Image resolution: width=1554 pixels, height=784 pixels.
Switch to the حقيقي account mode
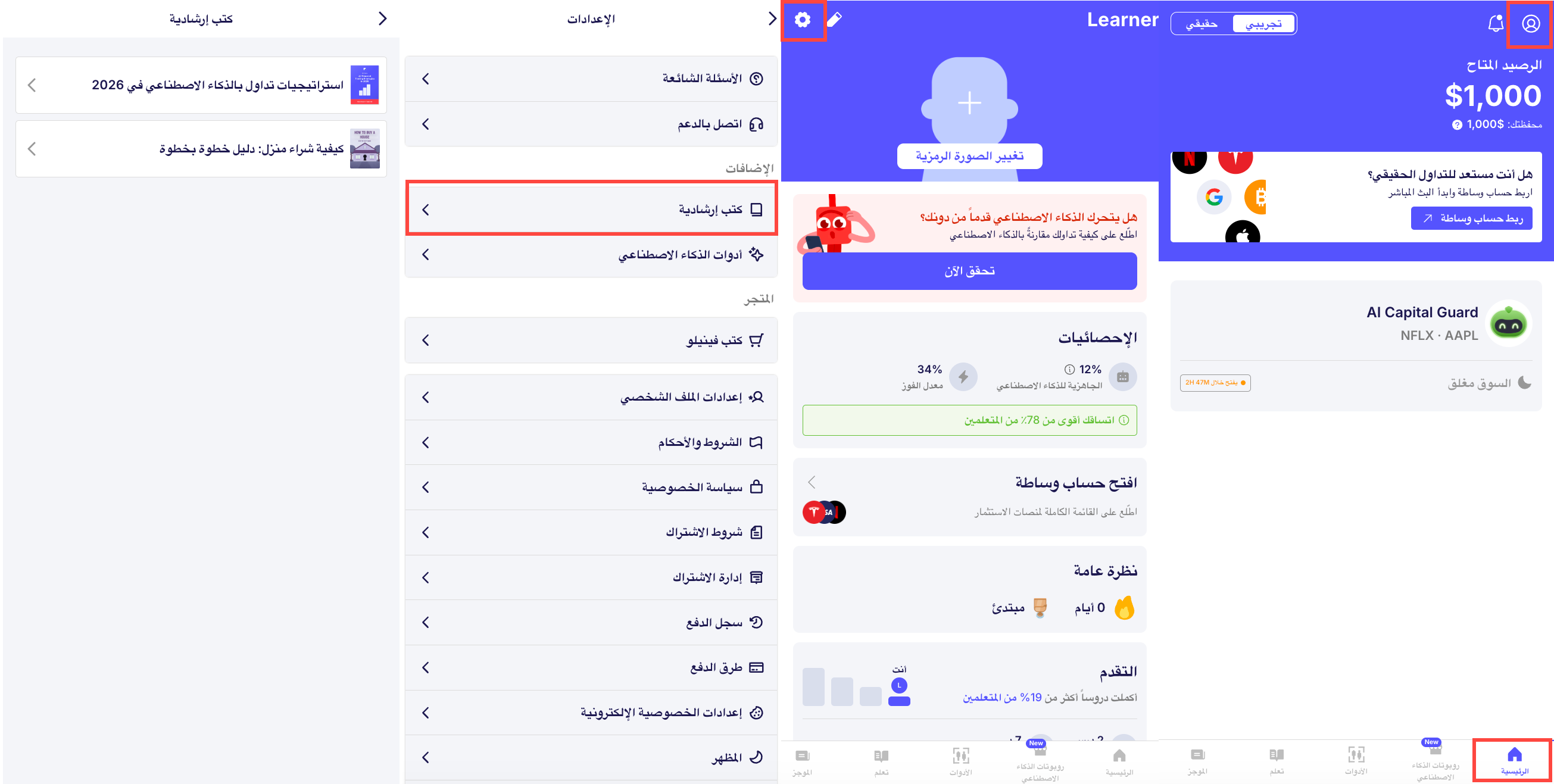(x=1201, y=24)
